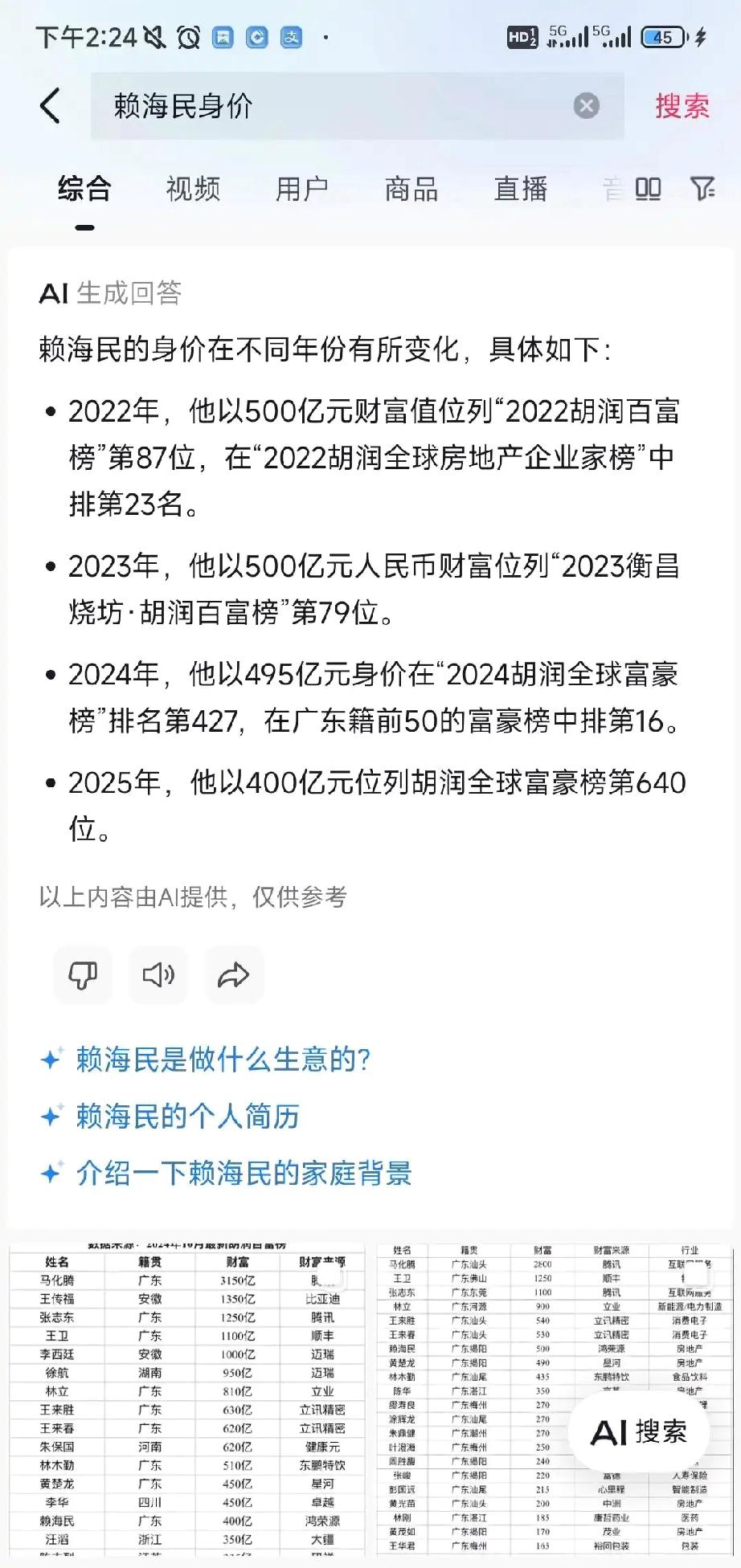Switch to the 直播 tab
This screenshot has height=1568, width=741.
click(x=521, y=190)
